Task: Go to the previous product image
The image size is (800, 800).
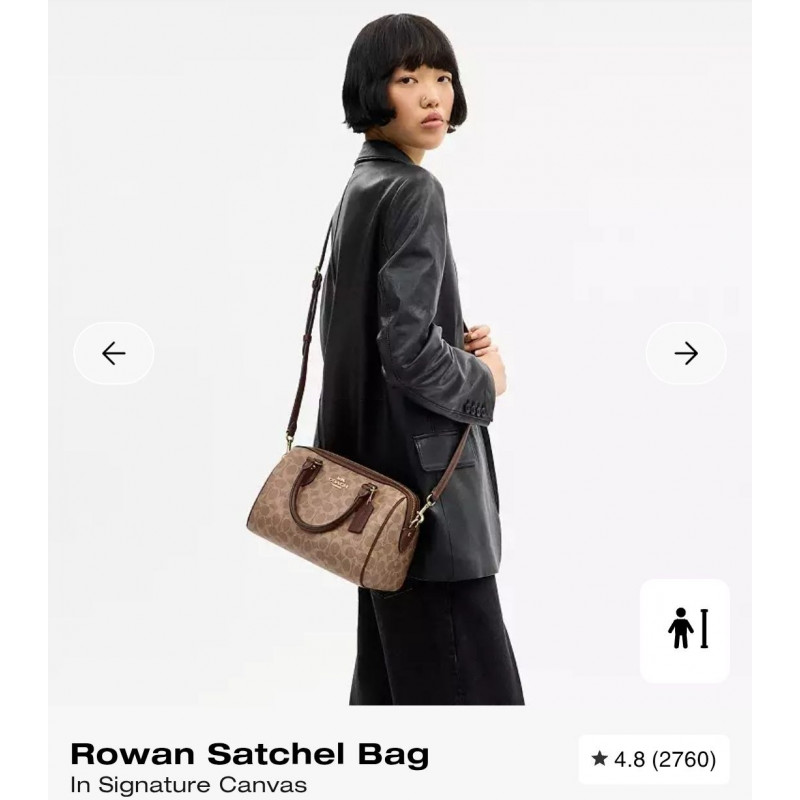Action: click(x=114, y=353)
